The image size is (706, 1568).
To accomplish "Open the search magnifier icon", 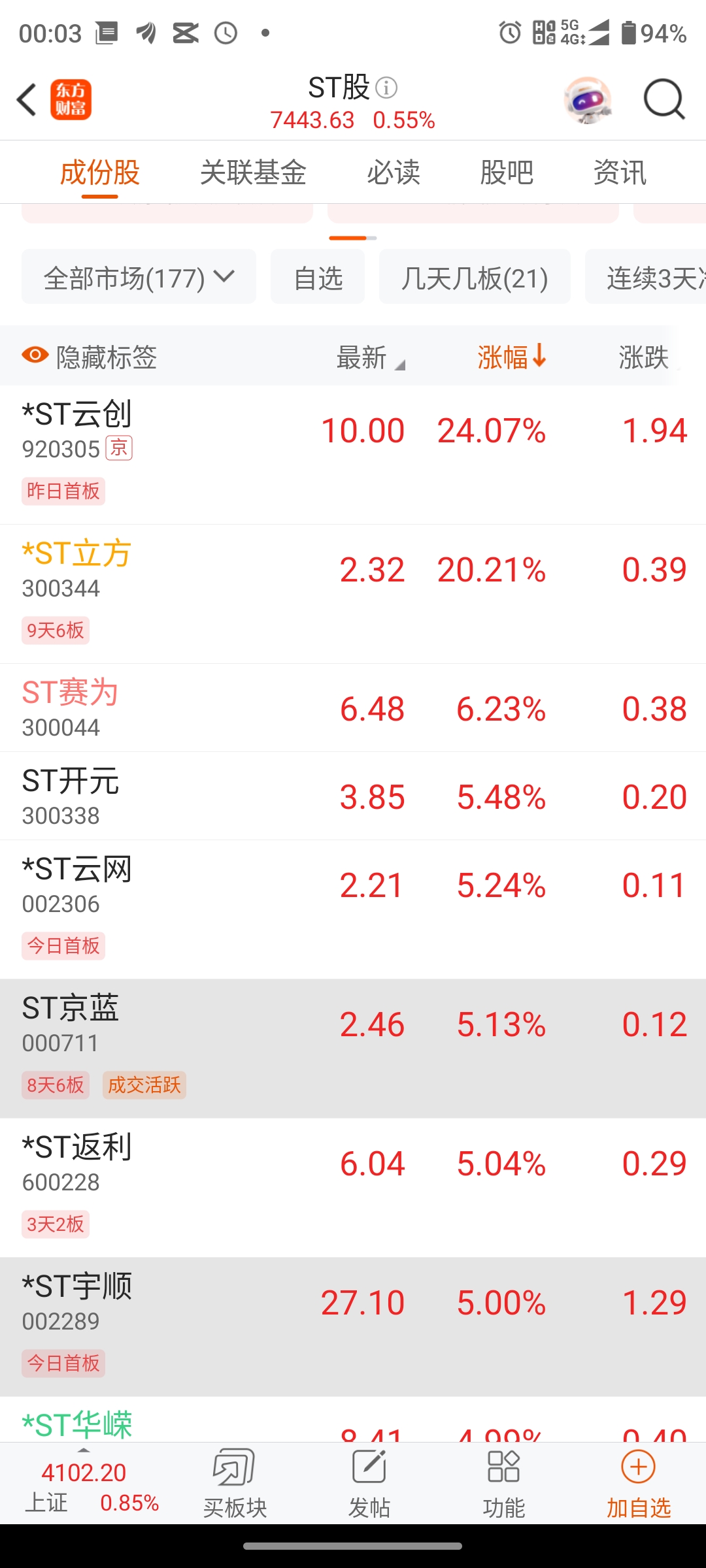I will click(x=664, y=100).
